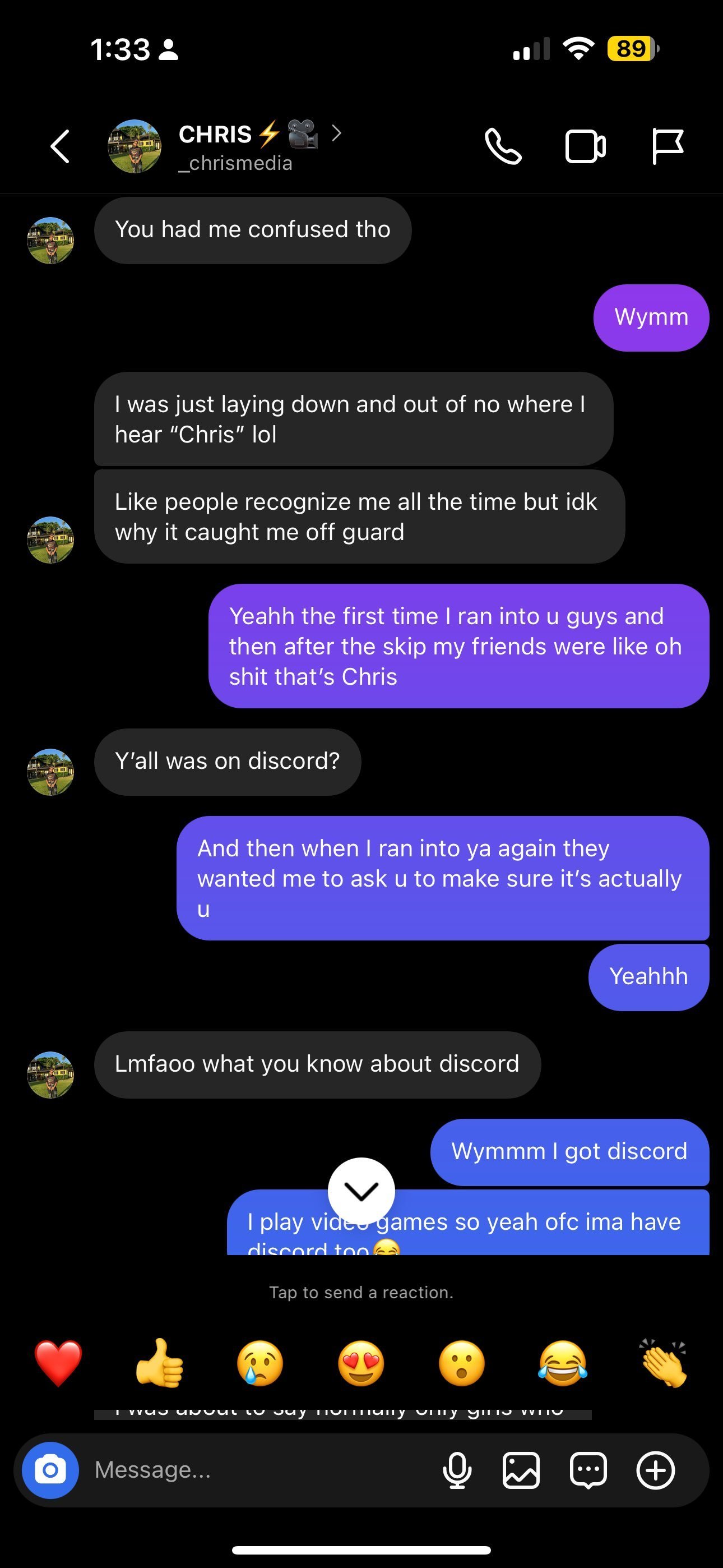Send the crying face reaction
Image resolution: width=723 pixels, height=1568 pixels.
pos(260,1363)
